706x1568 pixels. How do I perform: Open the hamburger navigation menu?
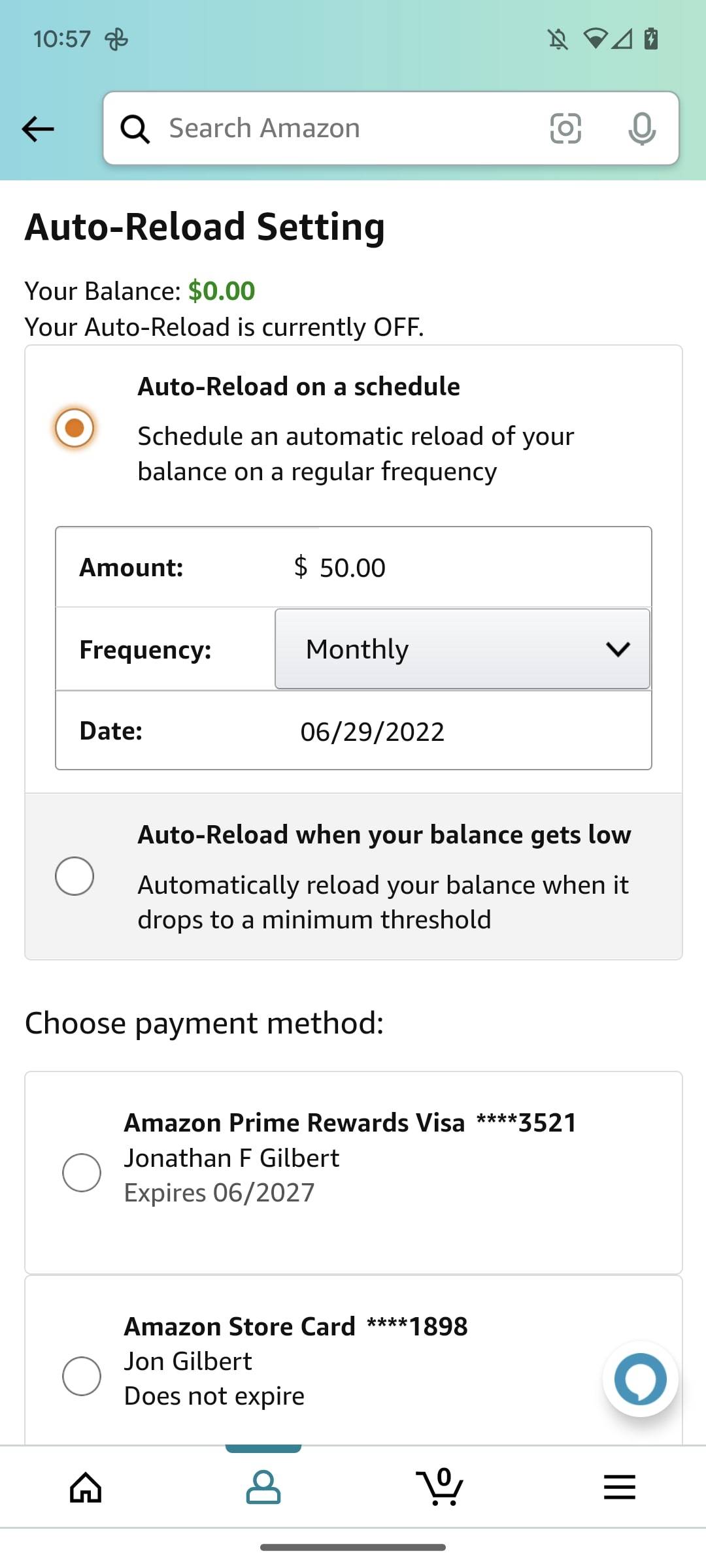pyautogui.click(x=619, y=1486)
